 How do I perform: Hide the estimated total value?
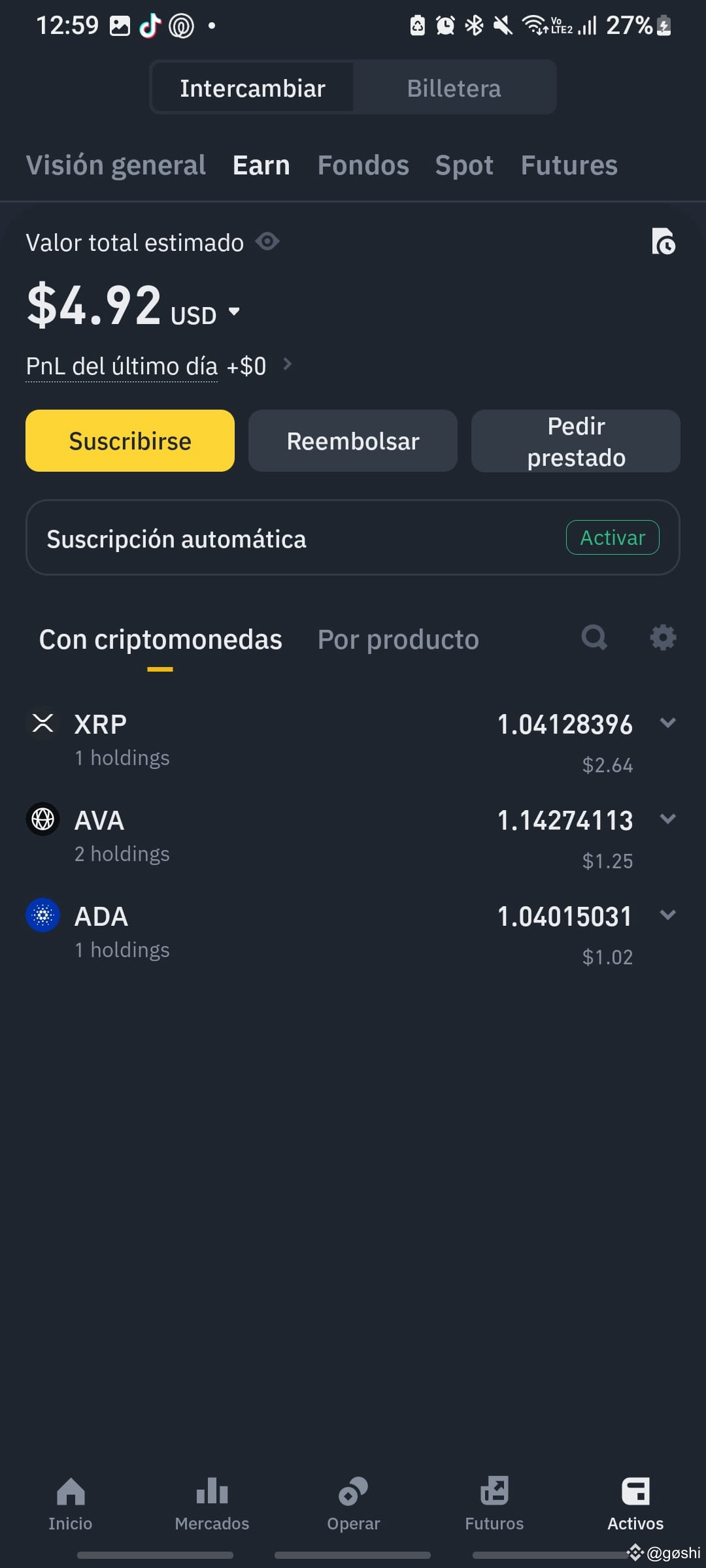(x=267, y=242)
